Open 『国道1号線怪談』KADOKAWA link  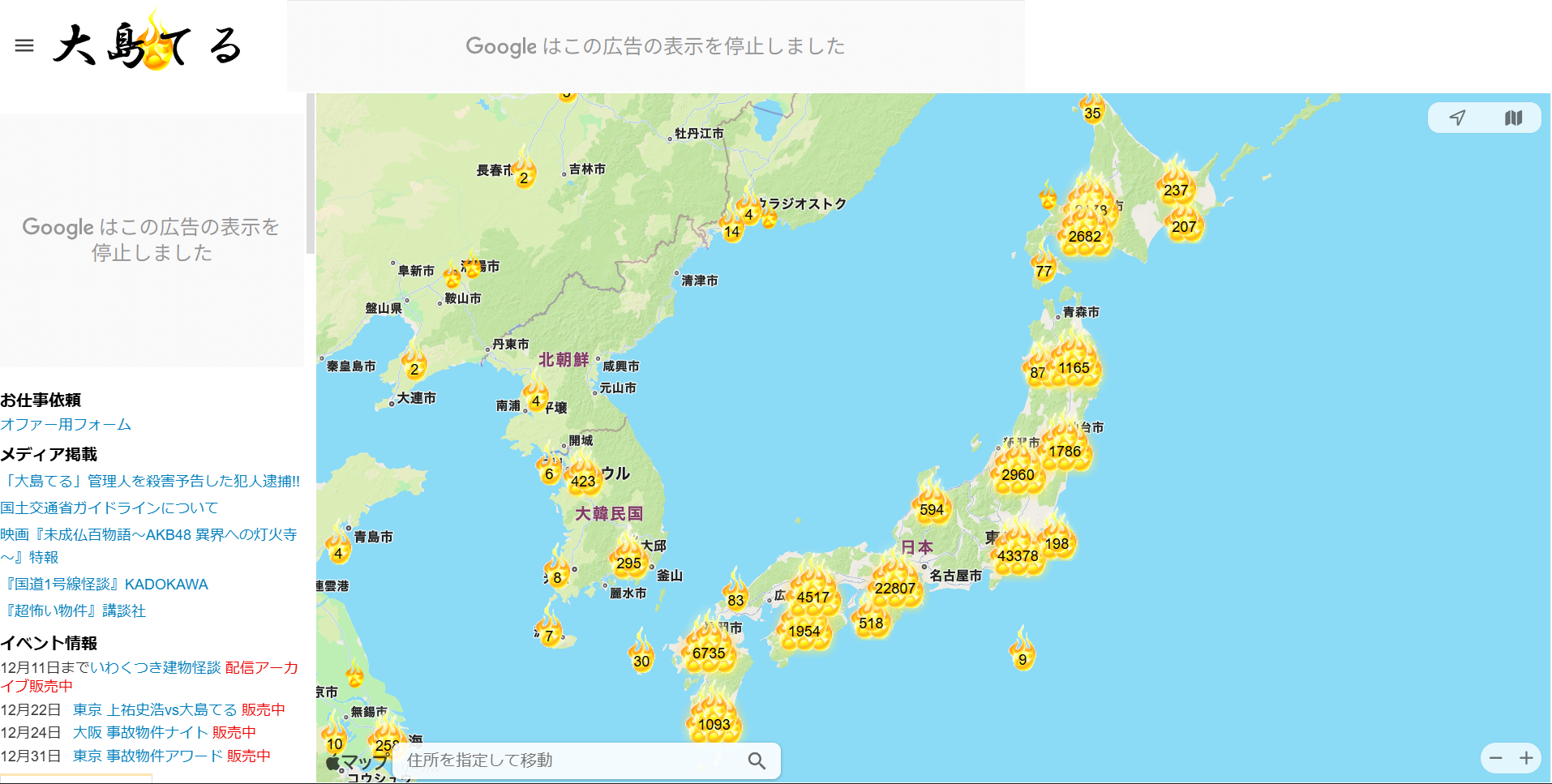[107, 584]
